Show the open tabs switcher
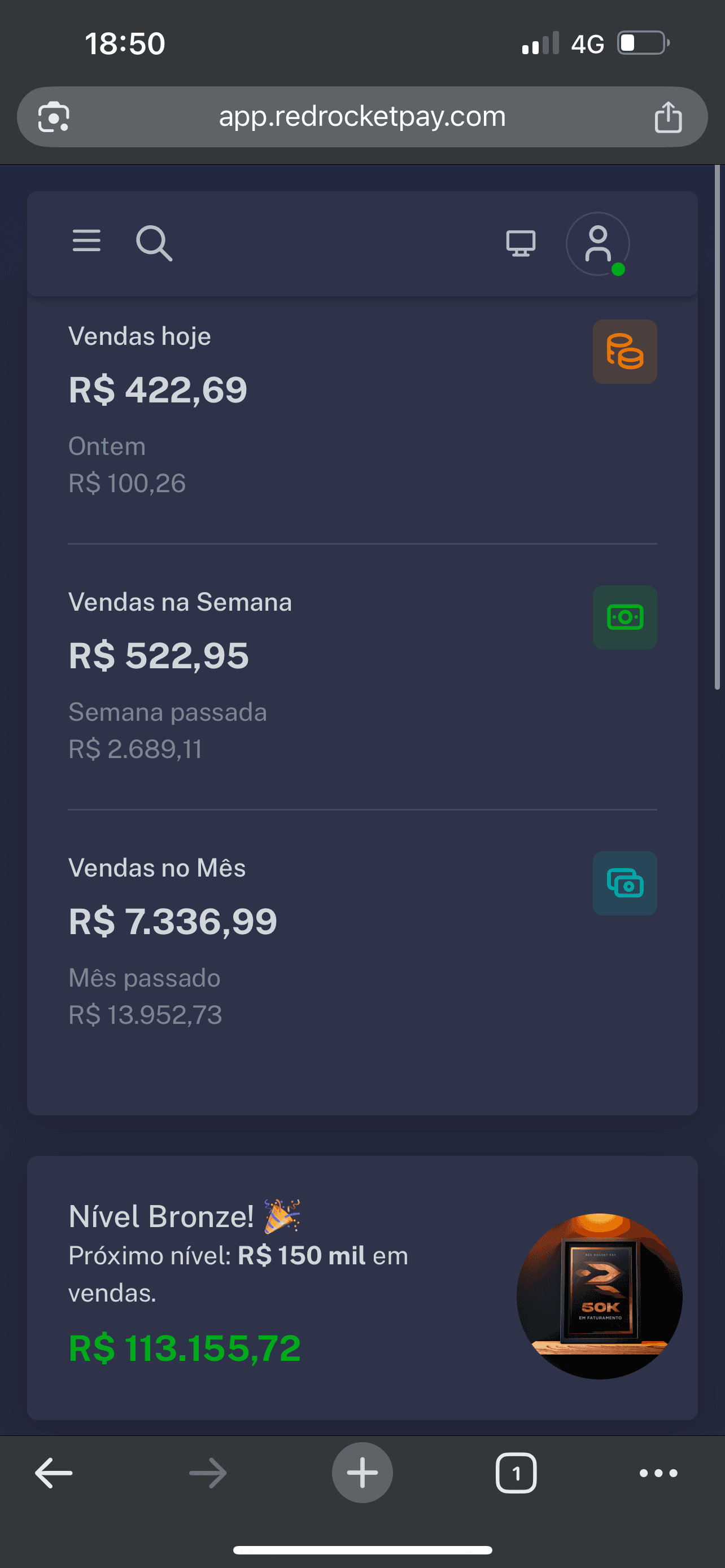 tap(516, 1473)
